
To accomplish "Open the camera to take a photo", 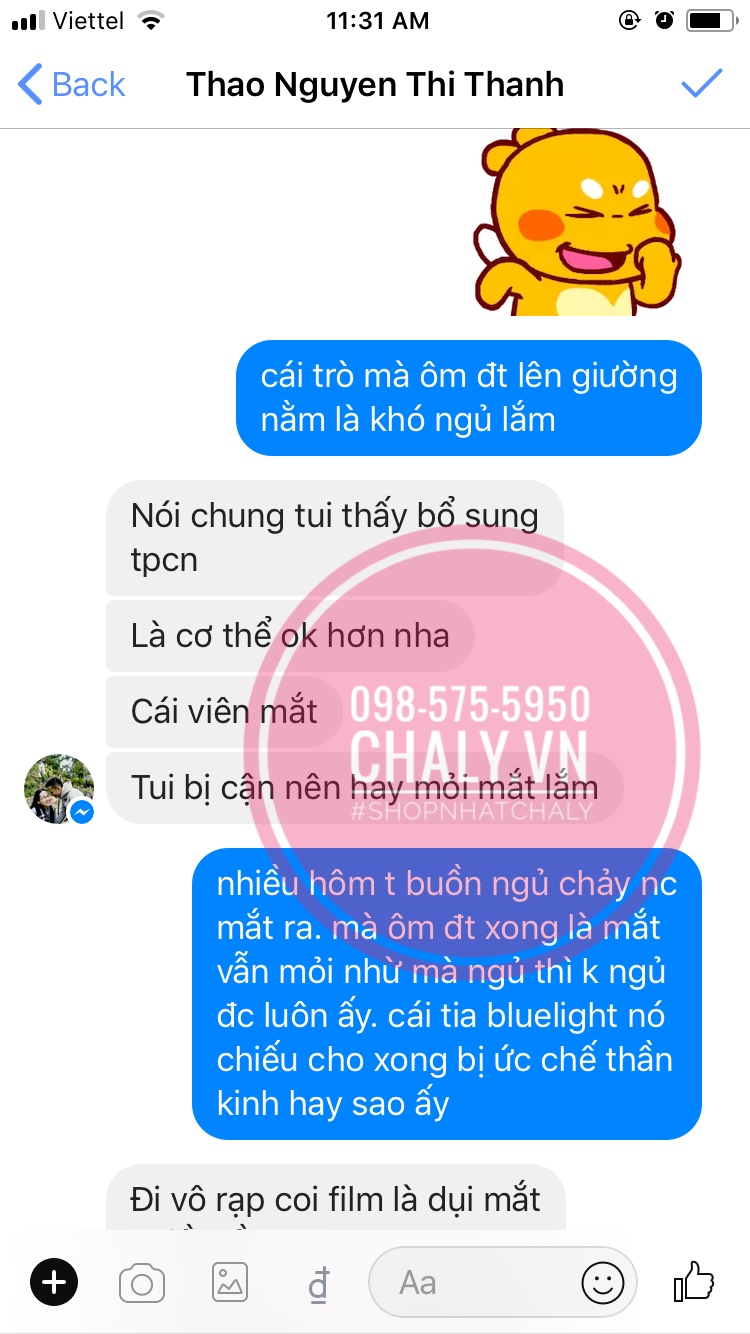I will coord(141,1283).
